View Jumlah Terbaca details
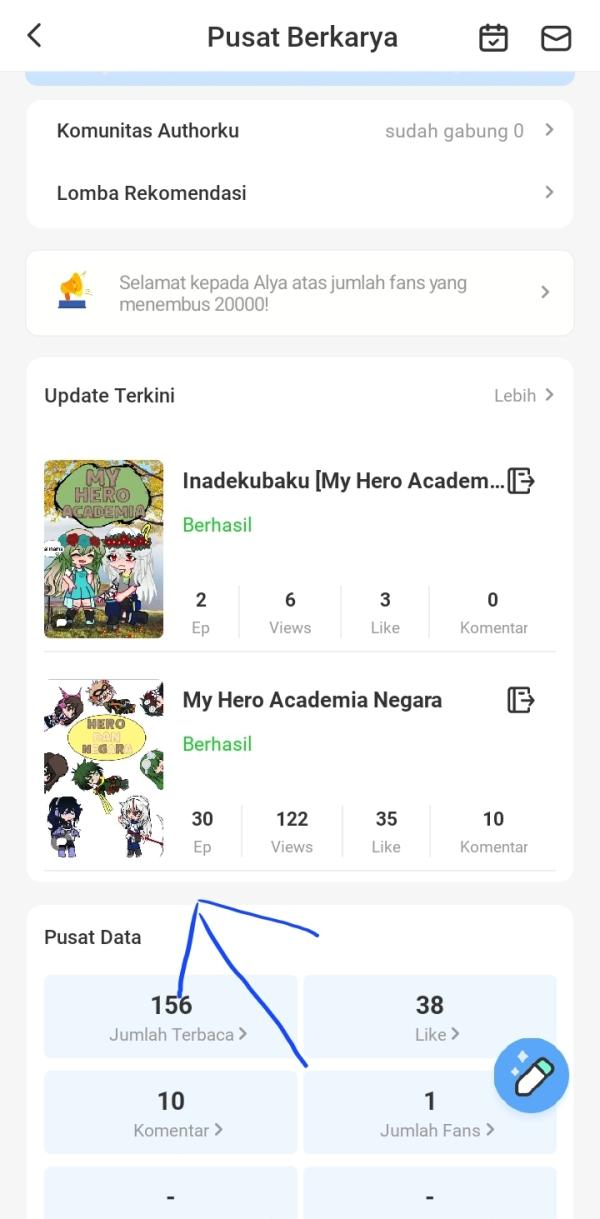This screenshot has height=1219, width=600. tap(171, 1017)
